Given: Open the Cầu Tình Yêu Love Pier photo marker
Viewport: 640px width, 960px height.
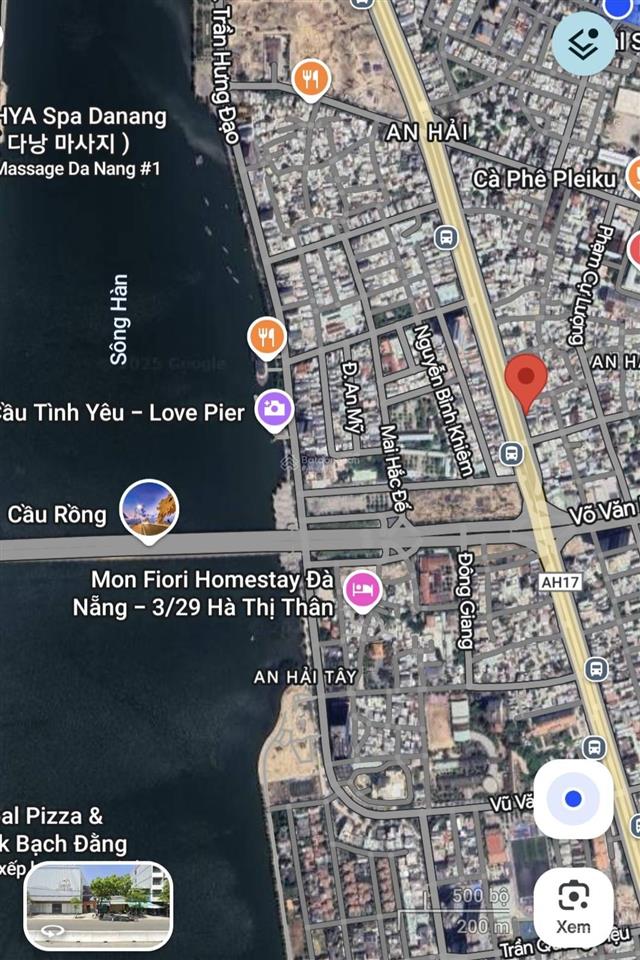Looking at the screenshot, I should 274,409.
